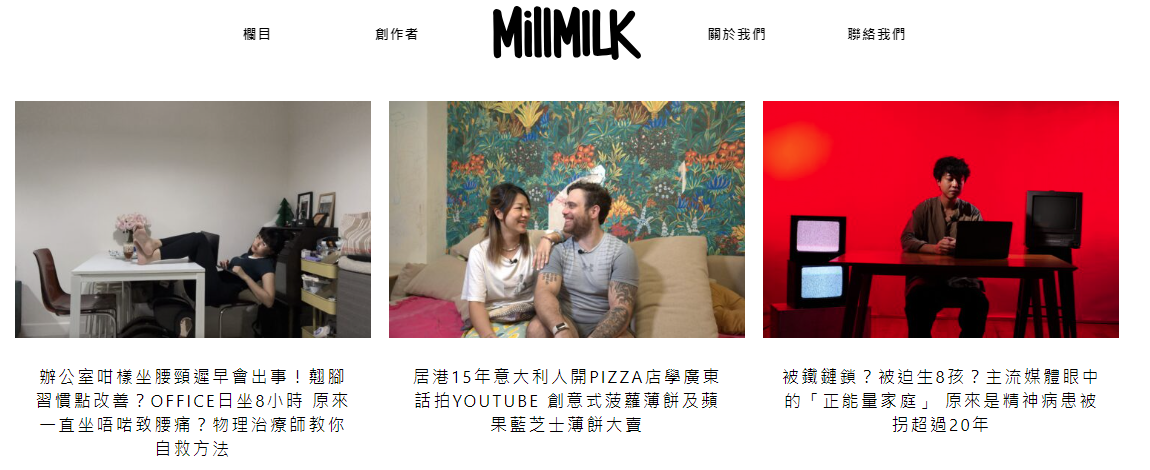Open the 欄目 menu item
1150x470 pixels.
pyautogui.click(x=257, y=34)
